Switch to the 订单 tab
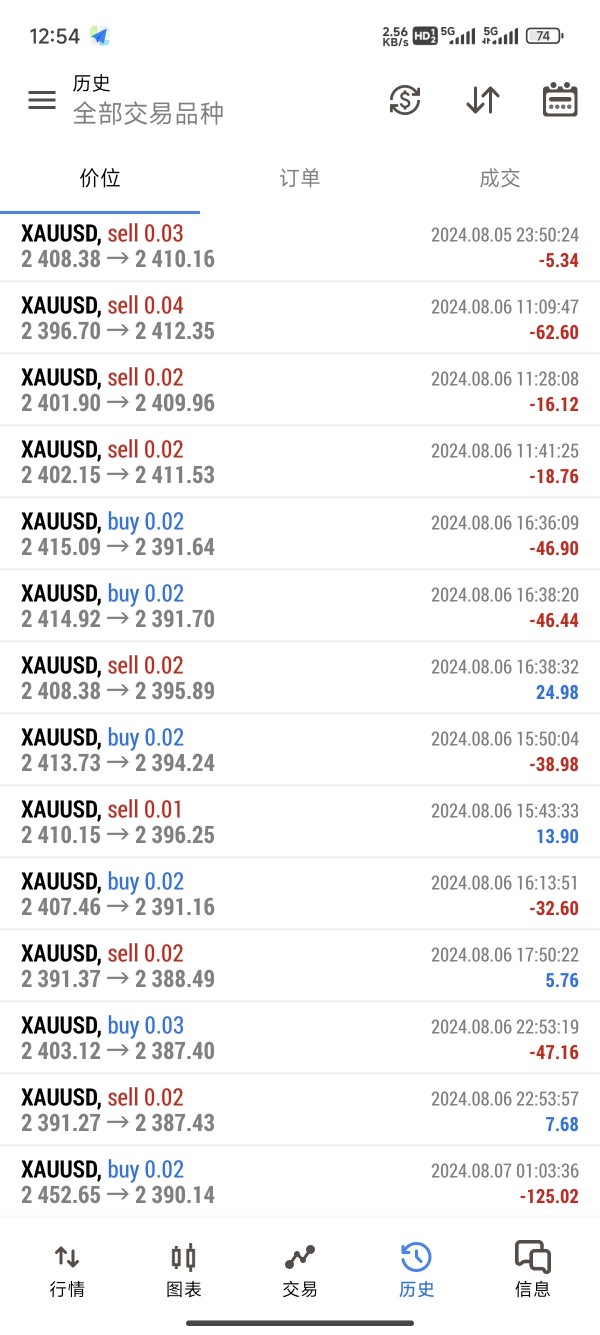 click(300, 179)
